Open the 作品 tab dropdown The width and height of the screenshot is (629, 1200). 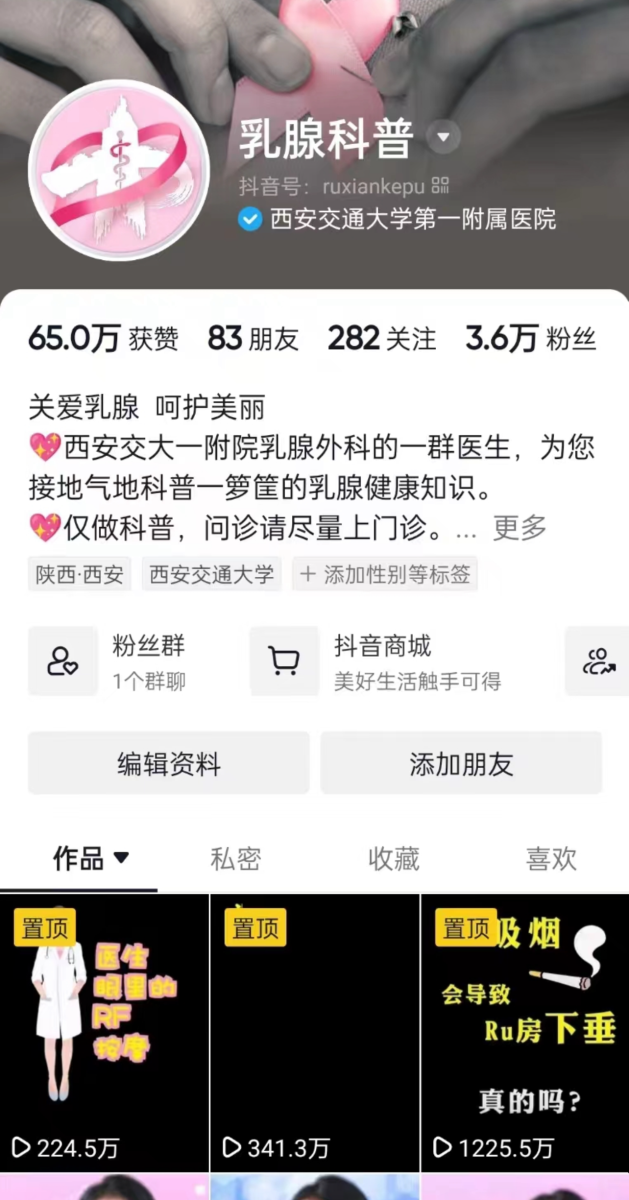[x=92, y=858]
